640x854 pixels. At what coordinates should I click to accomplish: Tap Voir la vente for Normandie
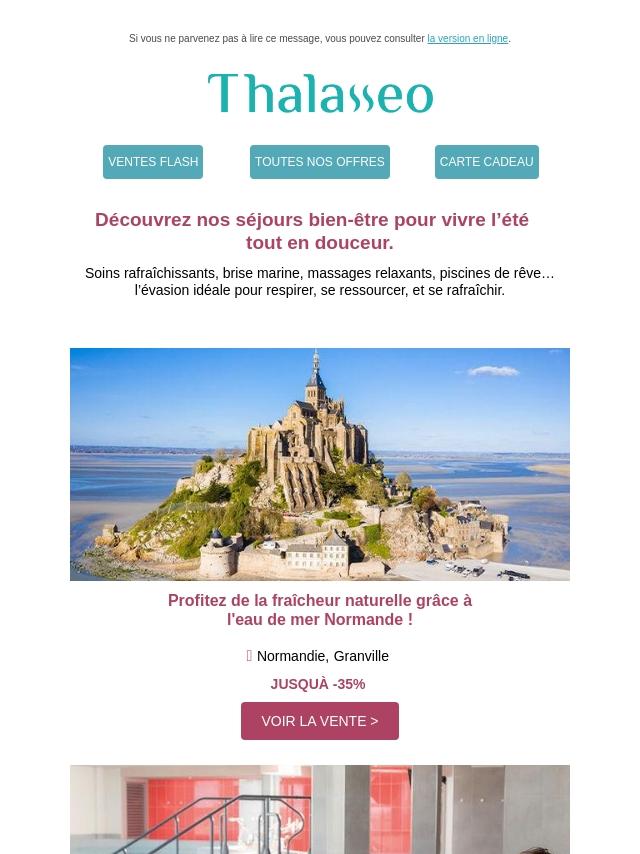pos(320,721)
